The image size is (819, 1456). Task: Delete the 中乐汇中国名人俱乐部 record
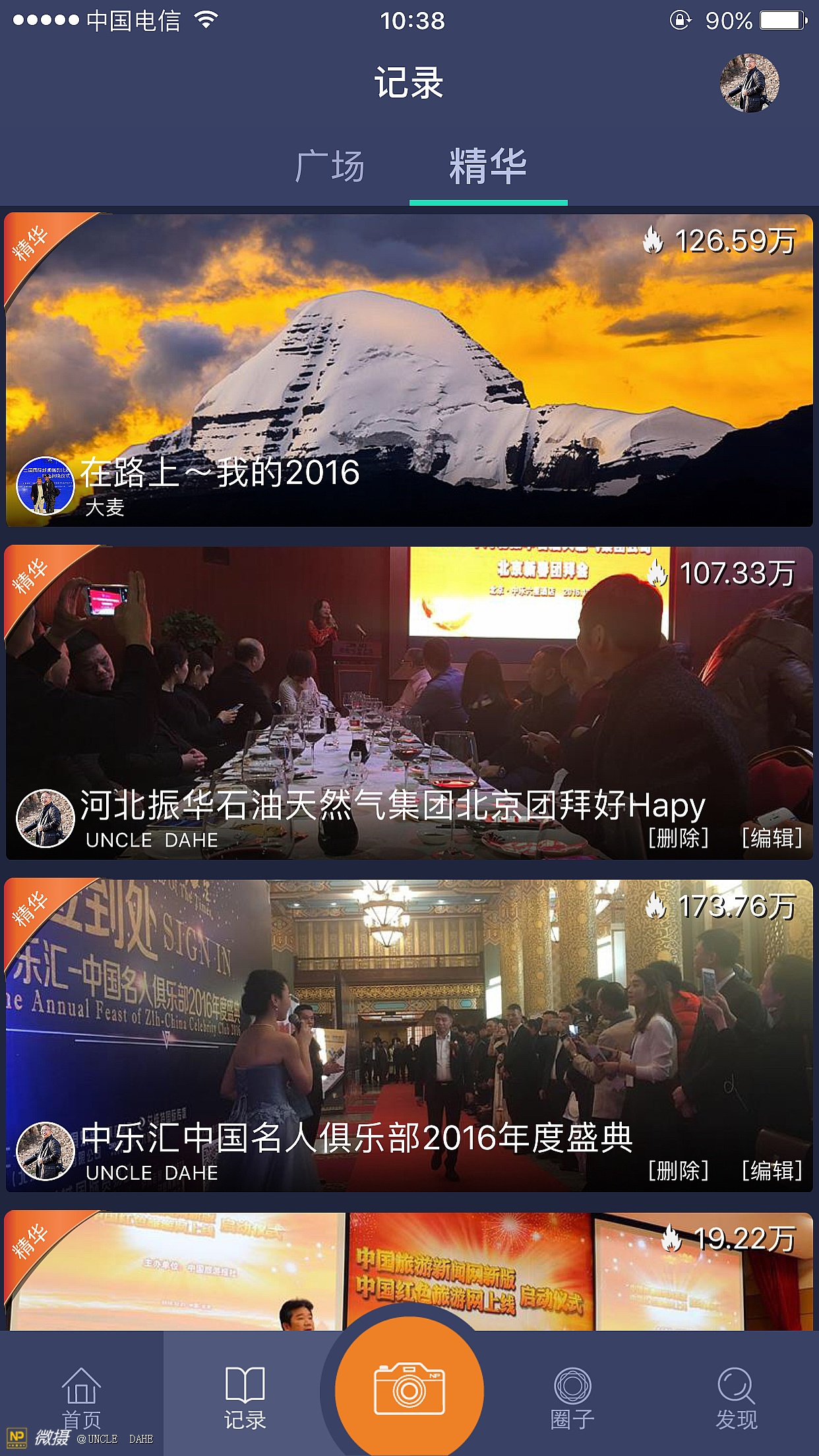[x=678, y=1171]
